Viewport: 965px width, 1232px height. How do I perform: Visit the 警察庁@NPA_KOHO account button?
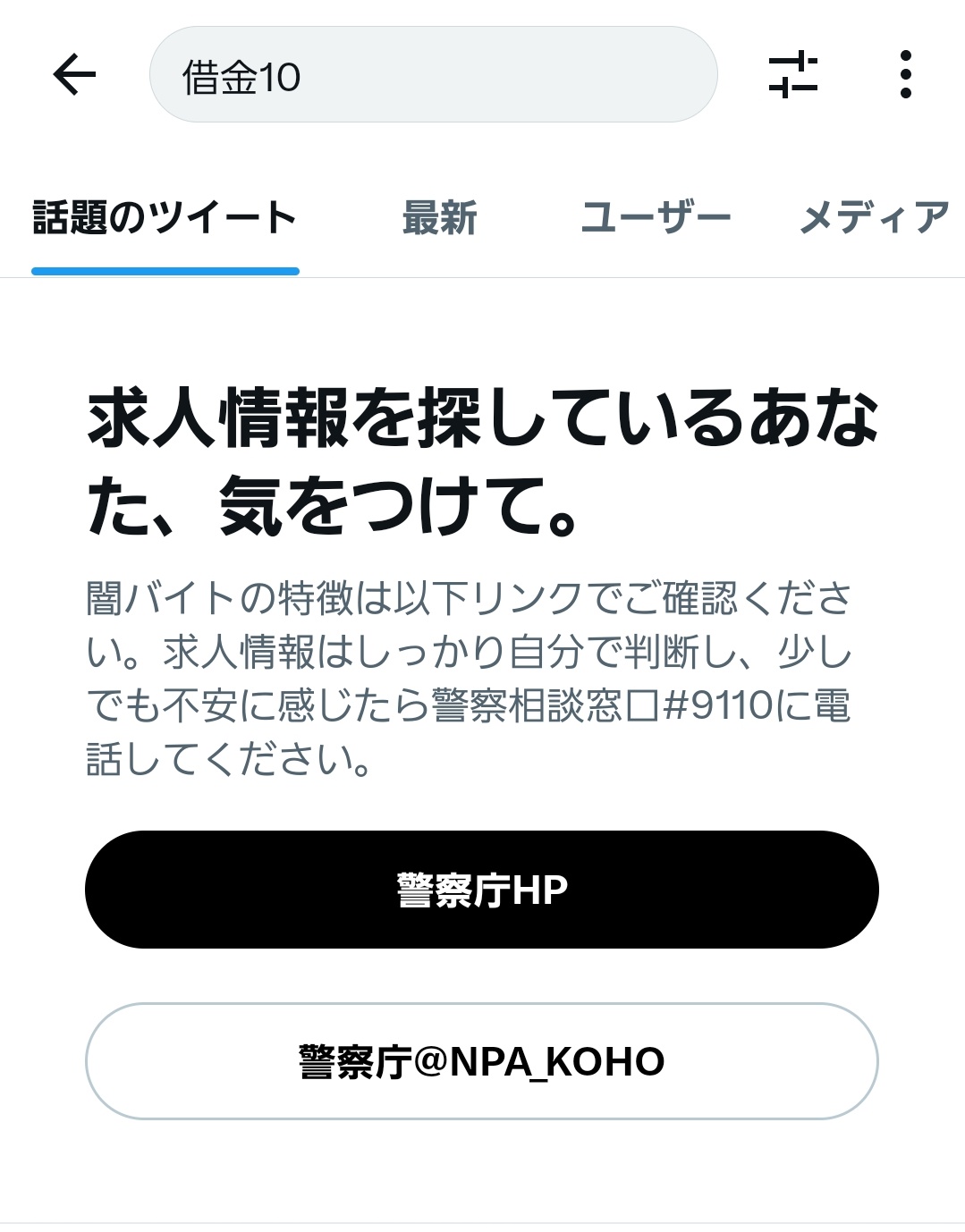point(482,1061)
